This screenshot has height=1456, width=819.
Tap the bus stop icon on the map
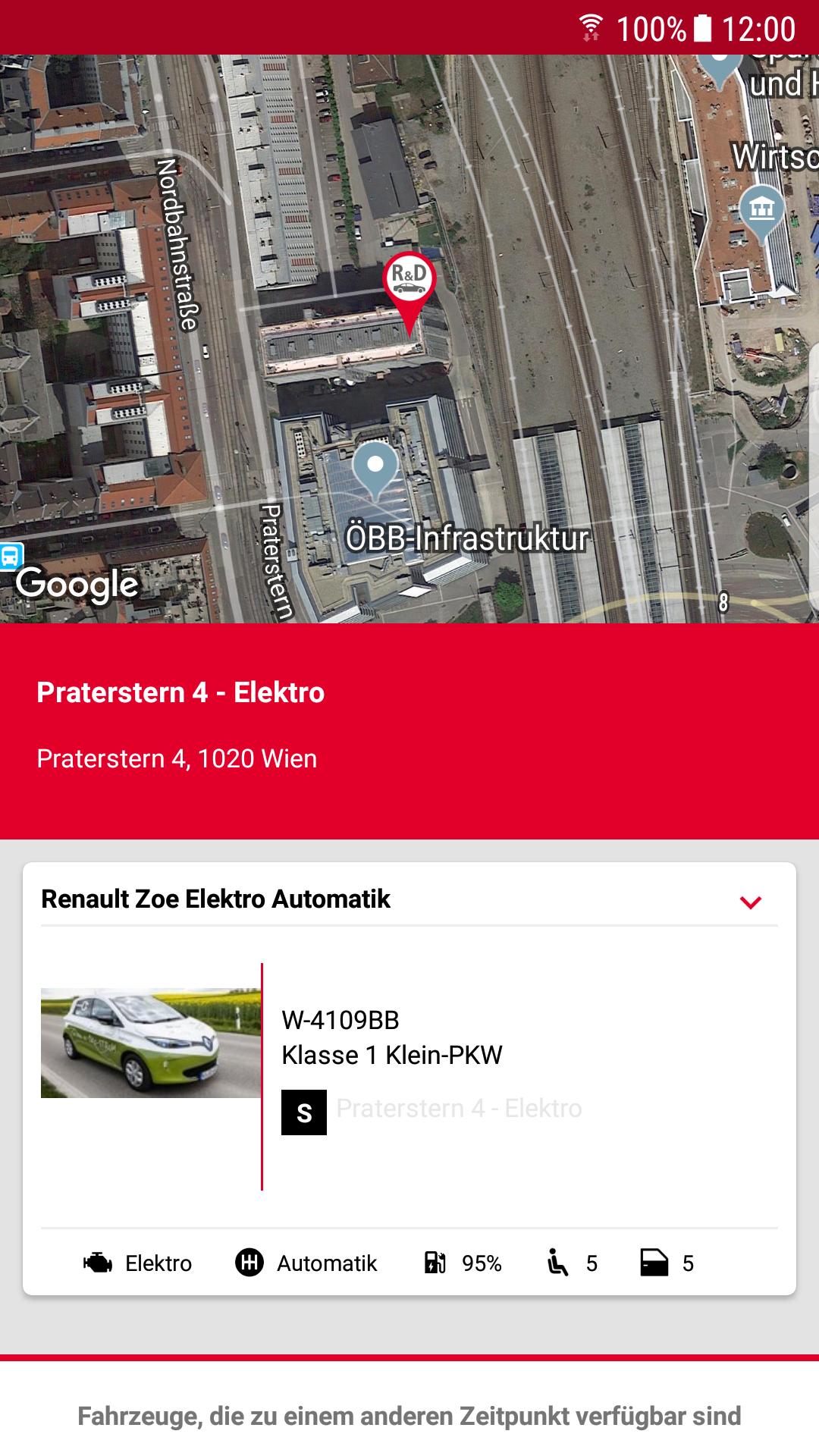point(11,557)
